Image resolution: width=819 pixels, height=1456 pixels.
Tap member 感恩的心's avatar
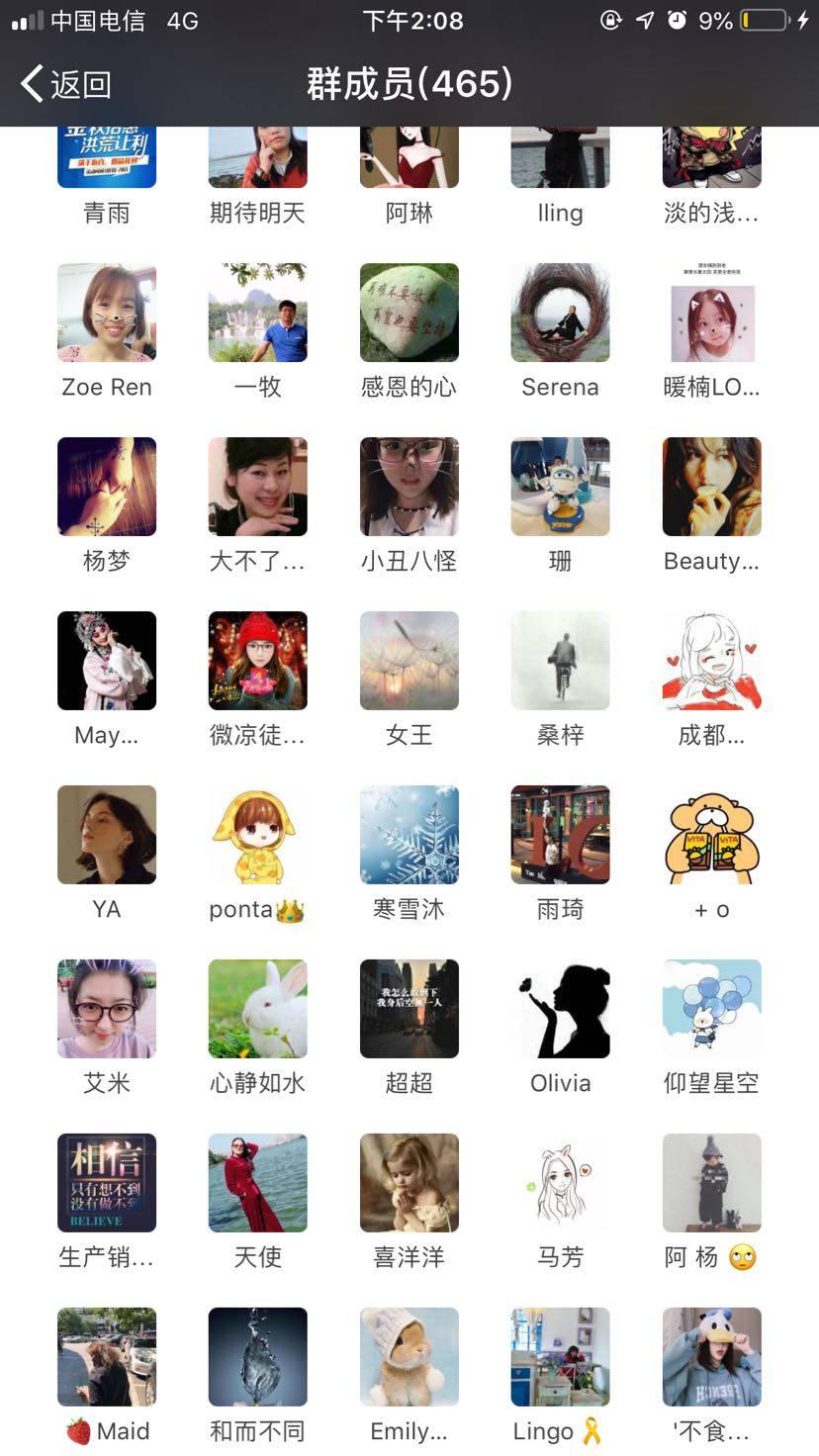409,313
